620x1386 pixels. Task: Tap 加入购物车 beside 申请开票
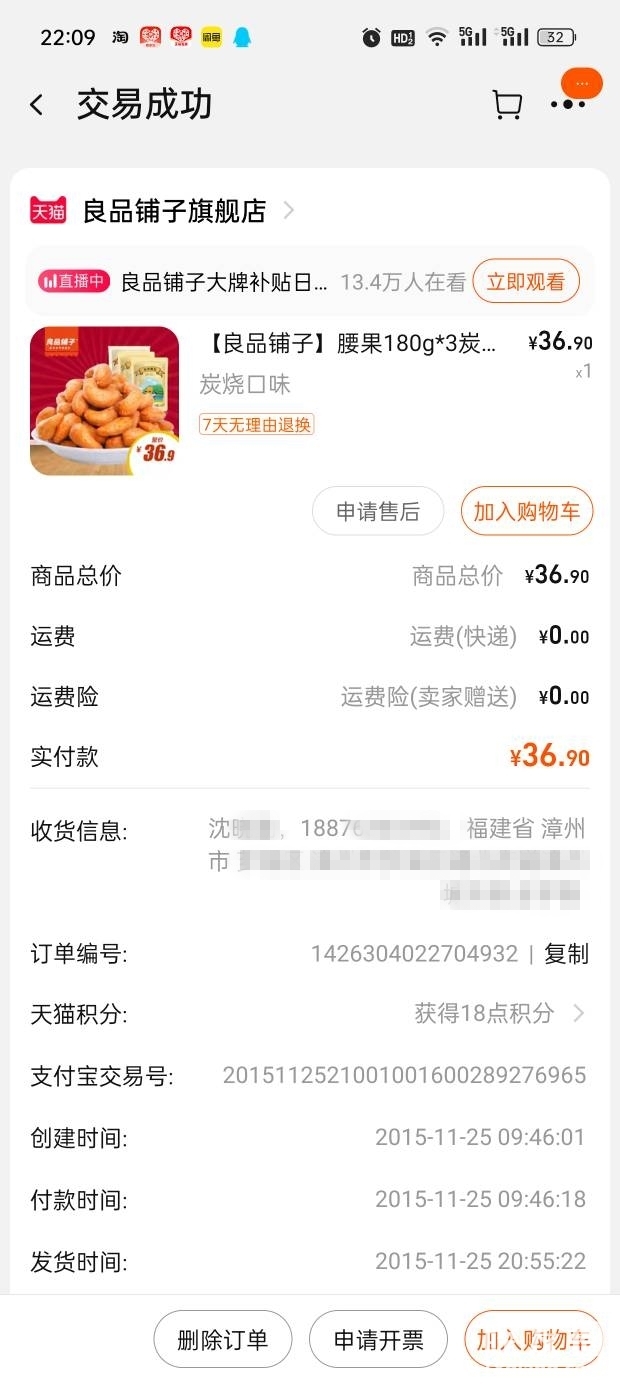point(532,1340)
